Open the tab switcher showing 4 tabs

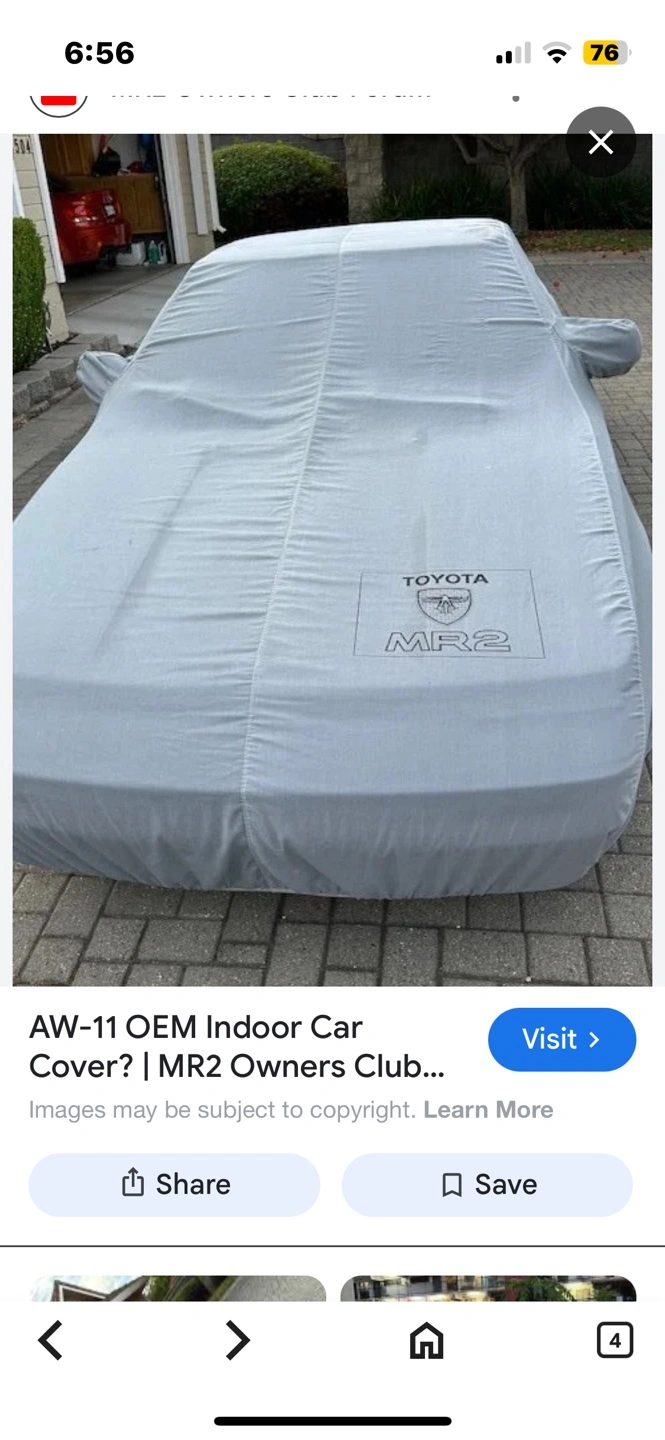tap(614, 1341)
